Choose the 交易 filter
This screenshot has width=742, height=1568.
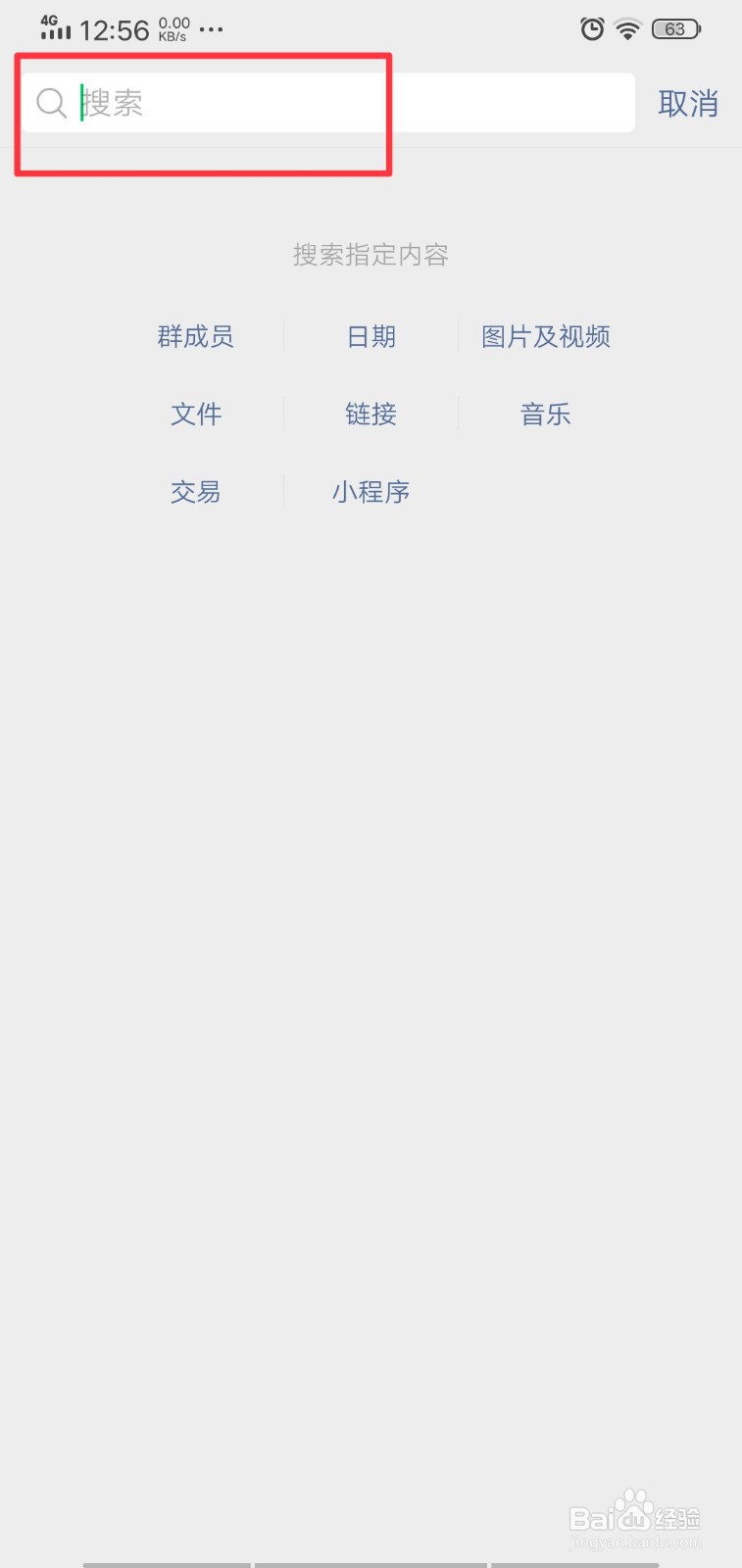point(195,491)
